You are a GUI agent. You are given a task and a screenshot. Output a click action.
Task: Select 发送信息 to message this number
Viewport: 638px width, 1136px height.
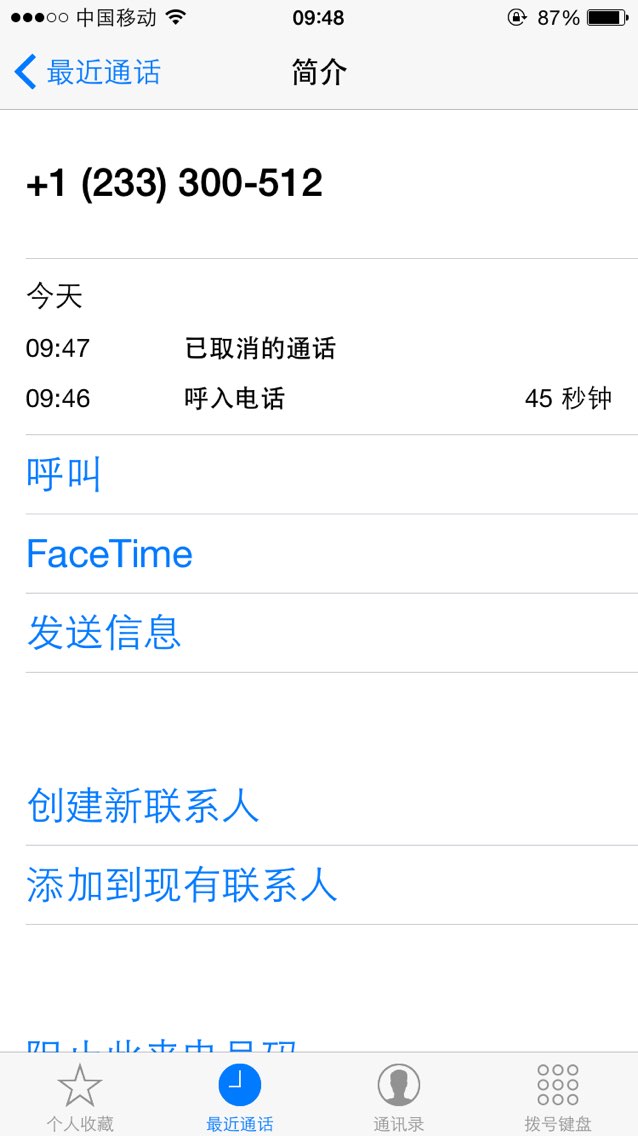(x=332, y=633)
